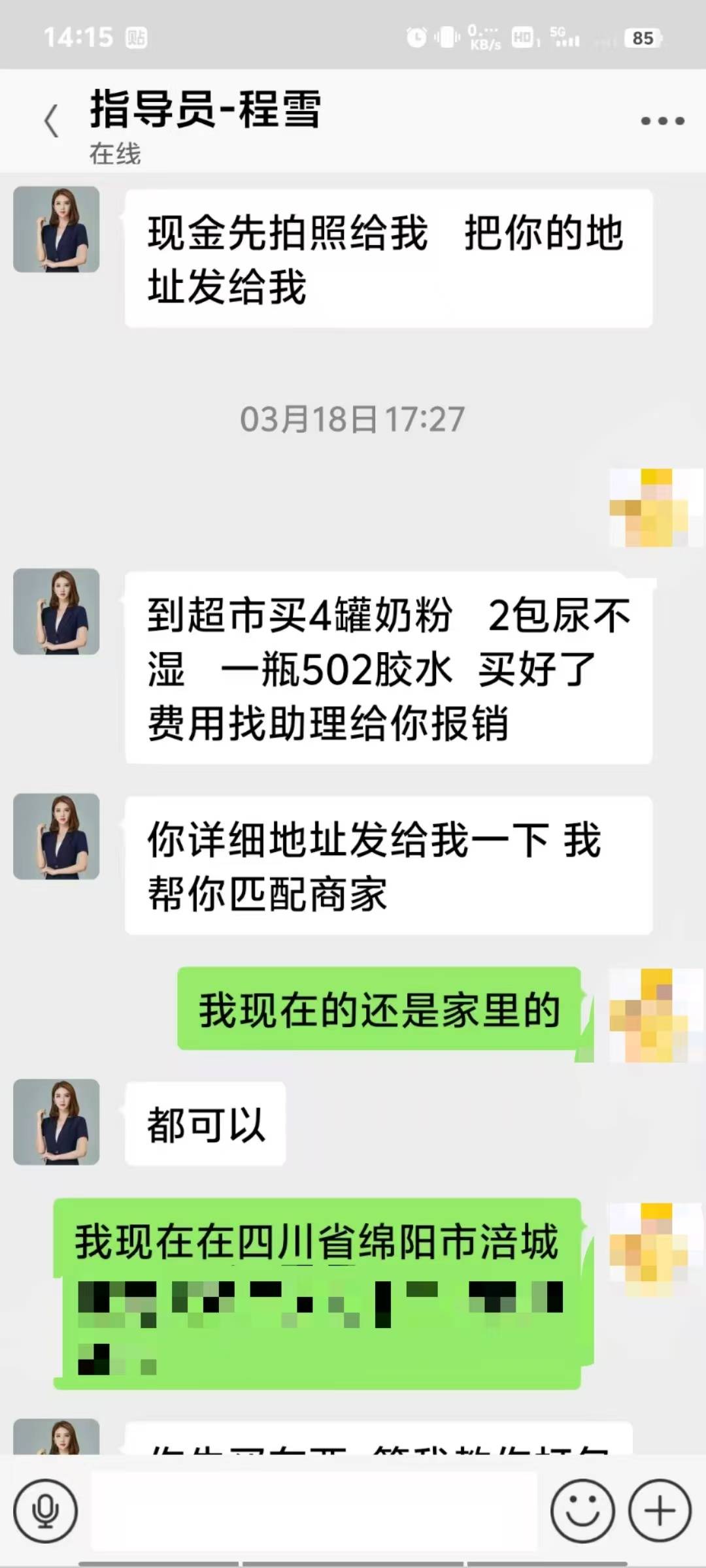This screenshot has height=1568, width=706.
Task: Go back from 指导员-程雪 chat
Action: 51,122
